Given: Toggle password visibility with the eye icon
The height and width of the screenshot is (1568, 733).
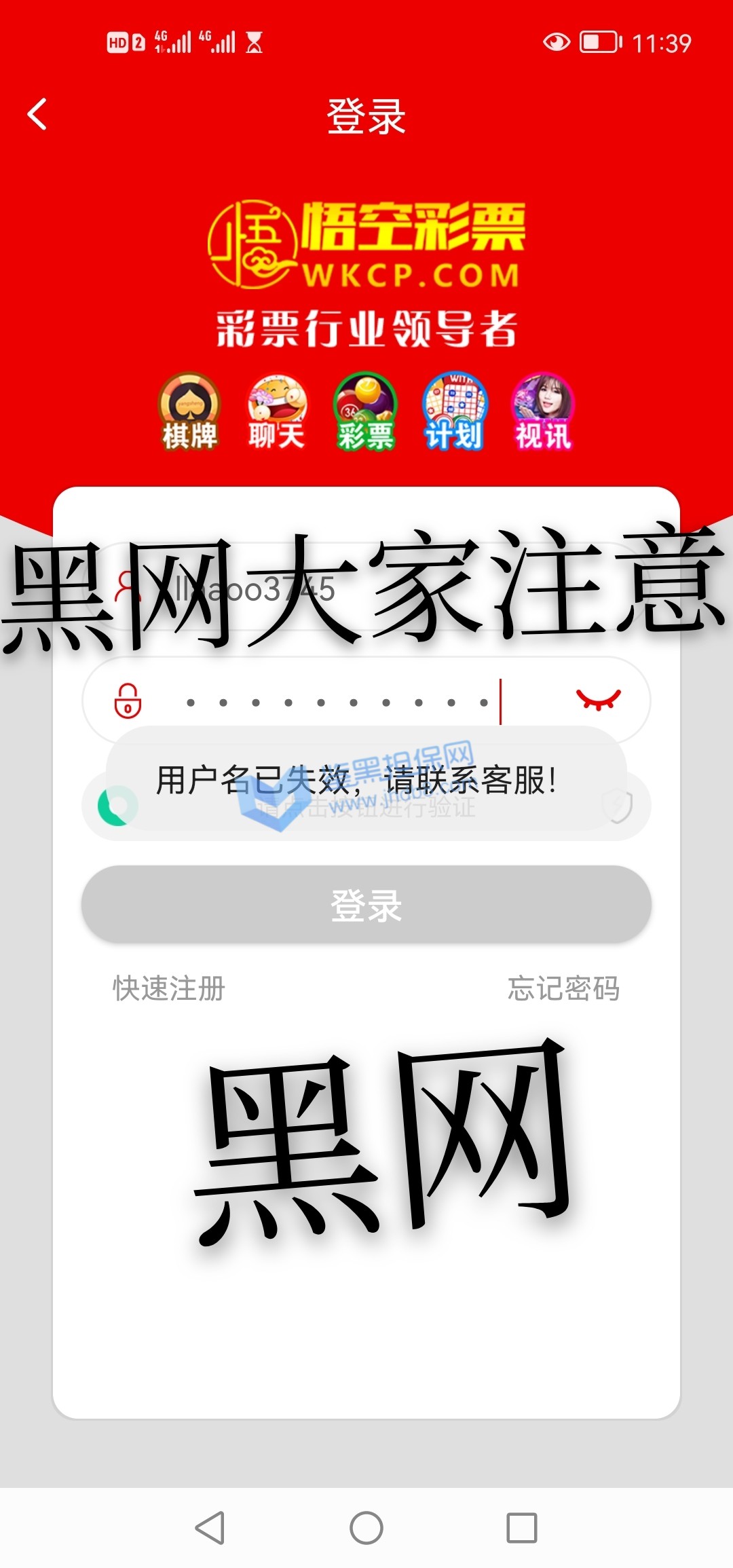Looking at the screenshot, I should pyautogui.click(x=598, y=700).
